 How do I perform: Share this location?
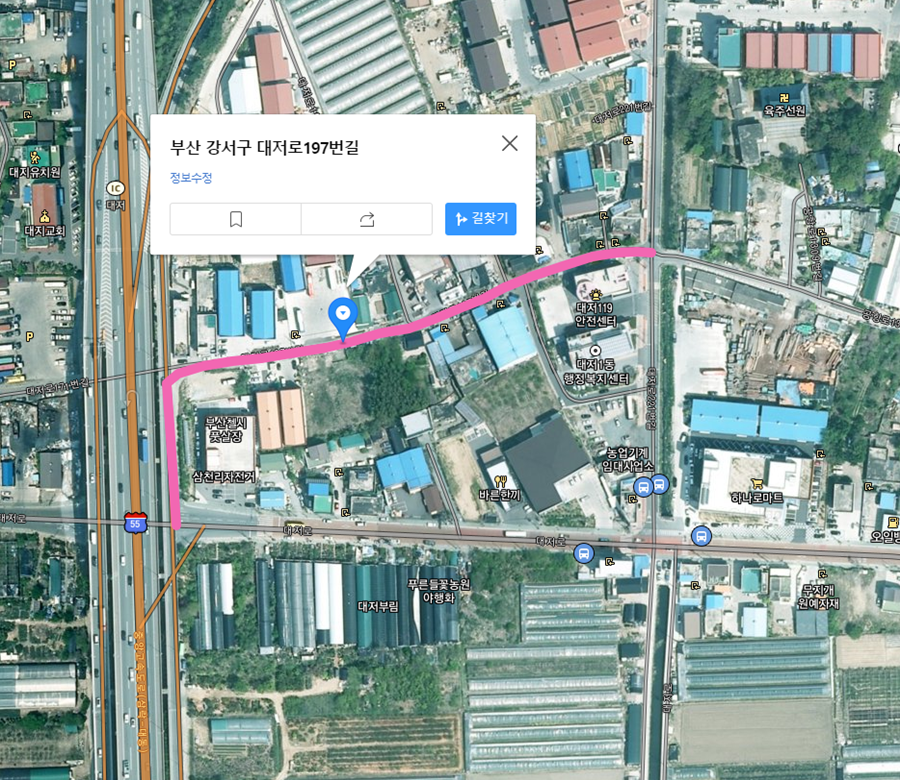coord(367,219)
